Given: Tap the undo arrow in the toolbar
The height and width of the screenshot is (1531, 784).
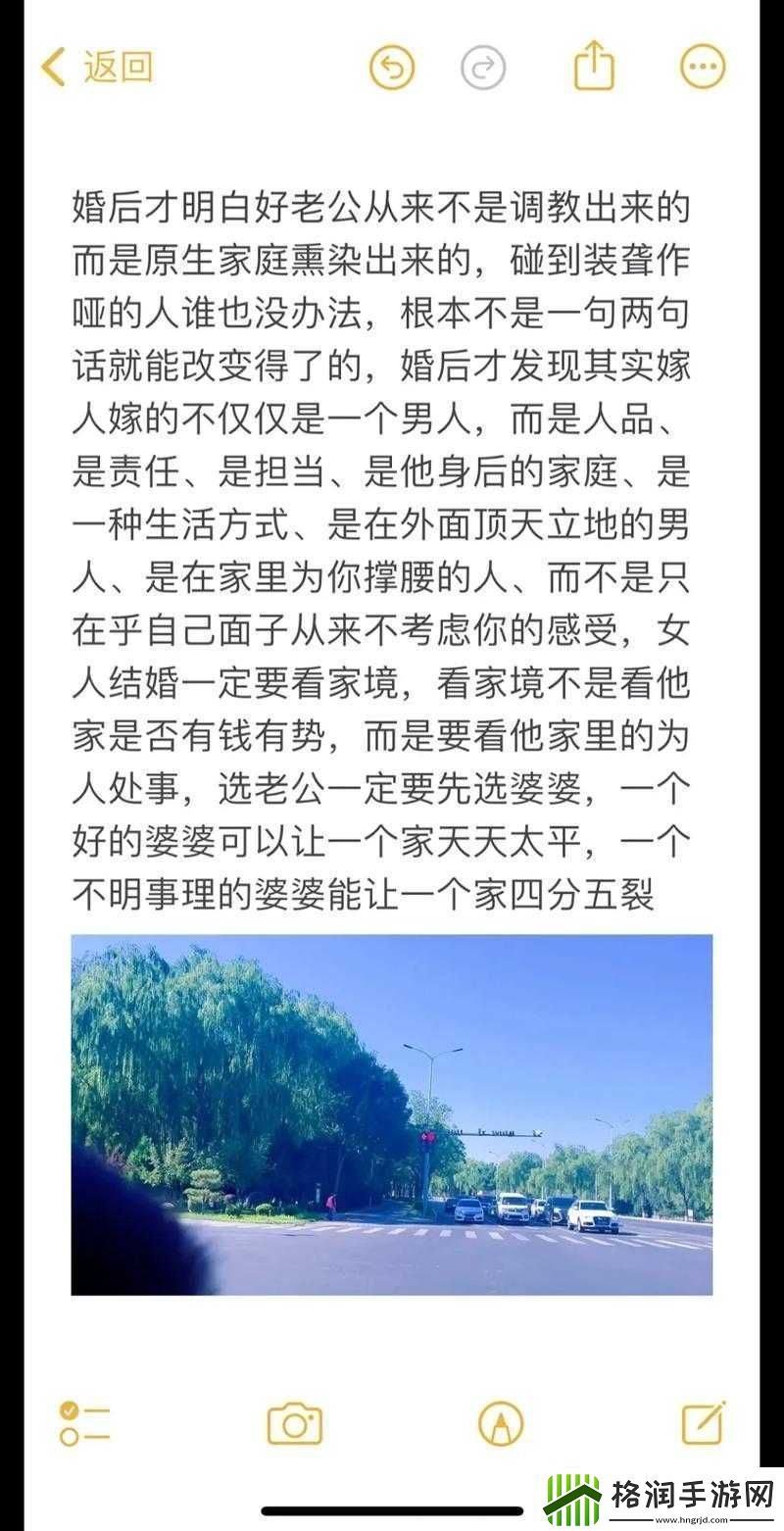Looking at the screenshot, I should (x=391, y=67).
